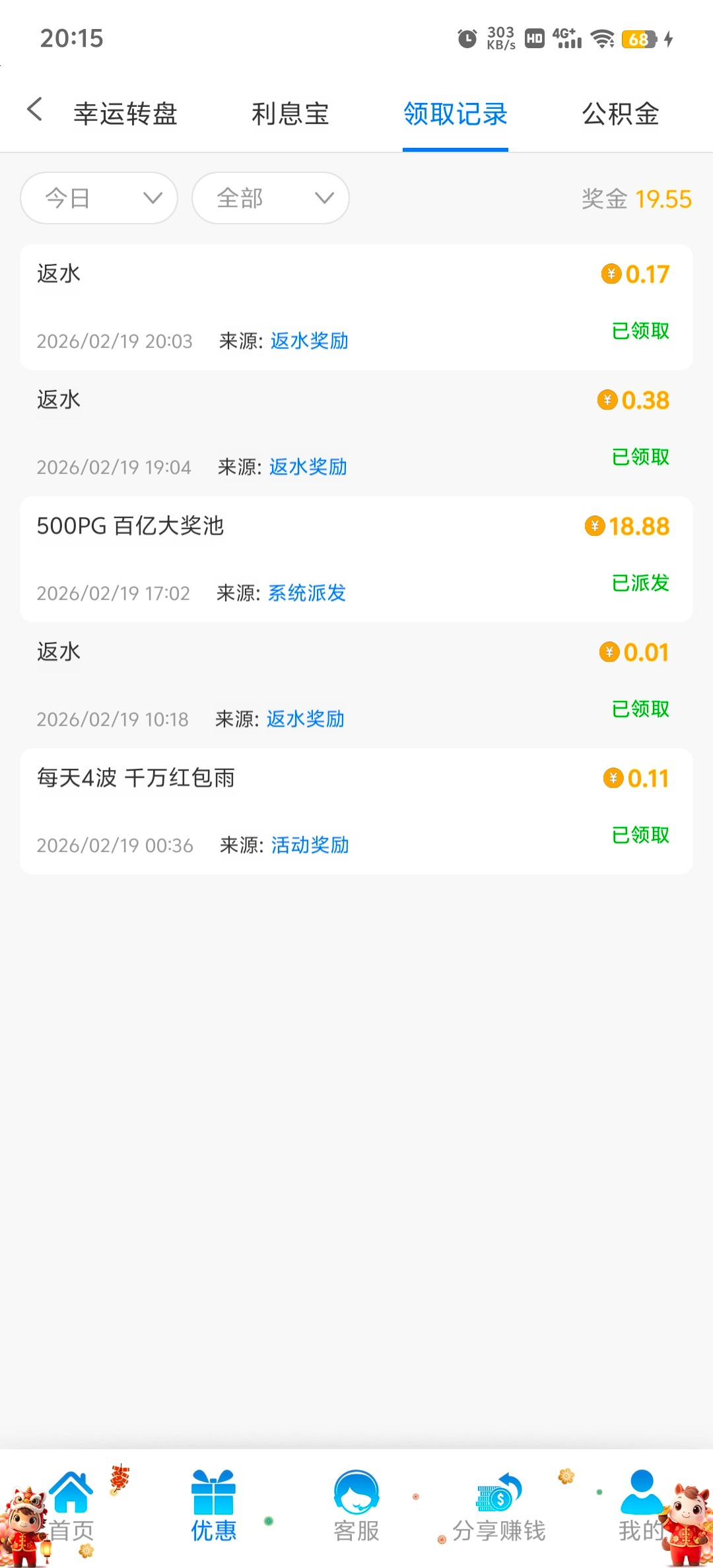Go back using the top-left arrow

tap(35, 110)
